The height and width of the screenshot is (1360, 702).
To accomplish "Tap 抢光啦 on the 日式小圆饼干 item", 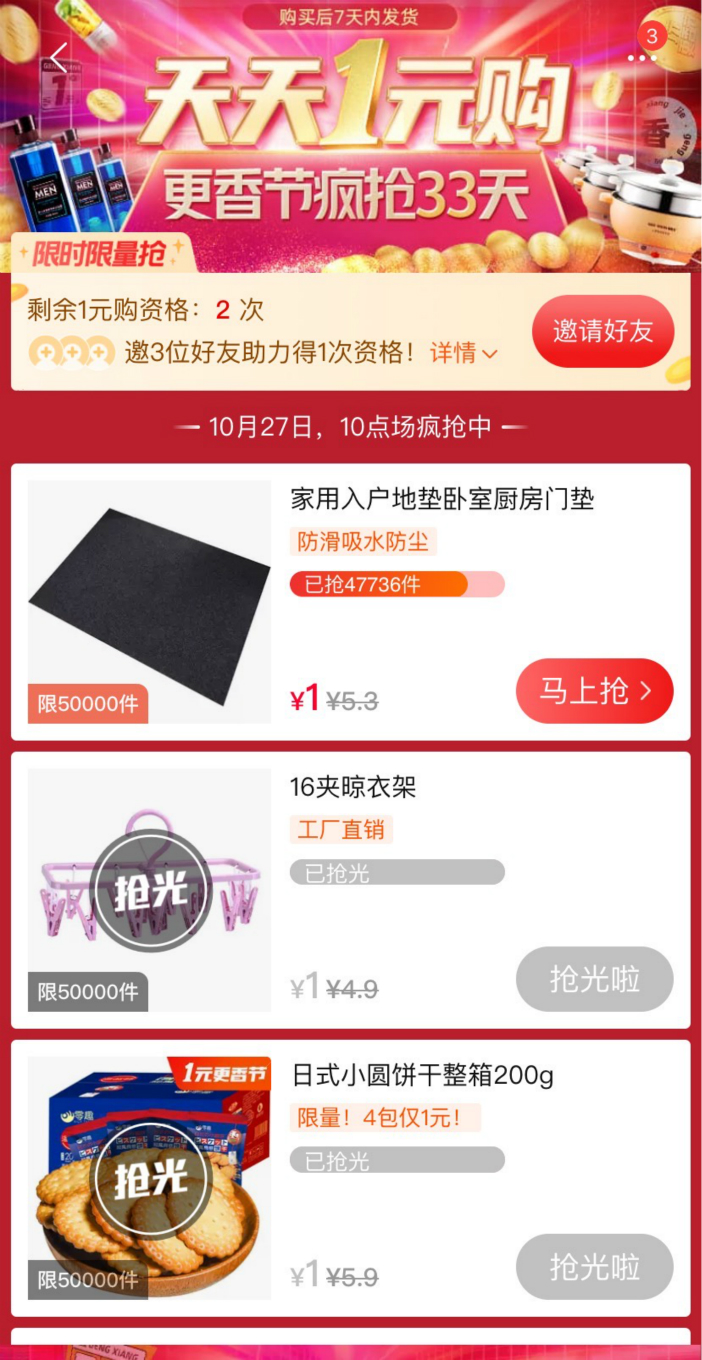I will (595, 1267).
